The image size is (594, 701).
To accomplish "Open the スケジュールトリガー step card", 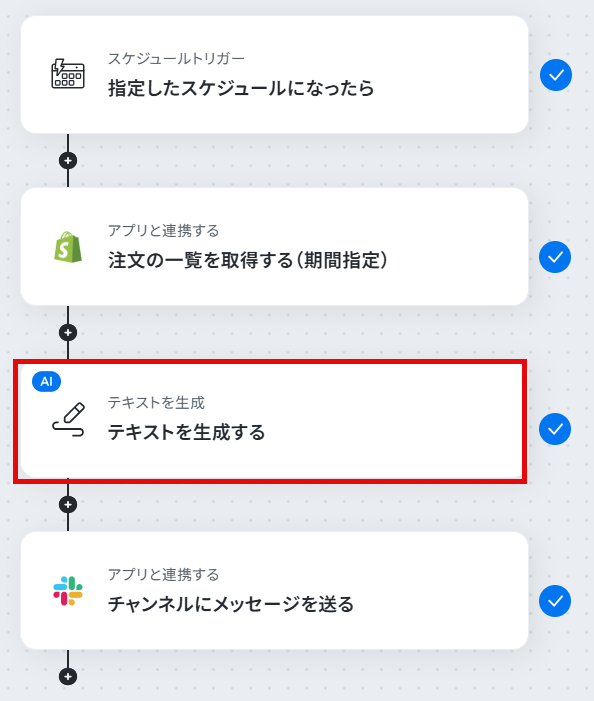I will pos(274,75).
